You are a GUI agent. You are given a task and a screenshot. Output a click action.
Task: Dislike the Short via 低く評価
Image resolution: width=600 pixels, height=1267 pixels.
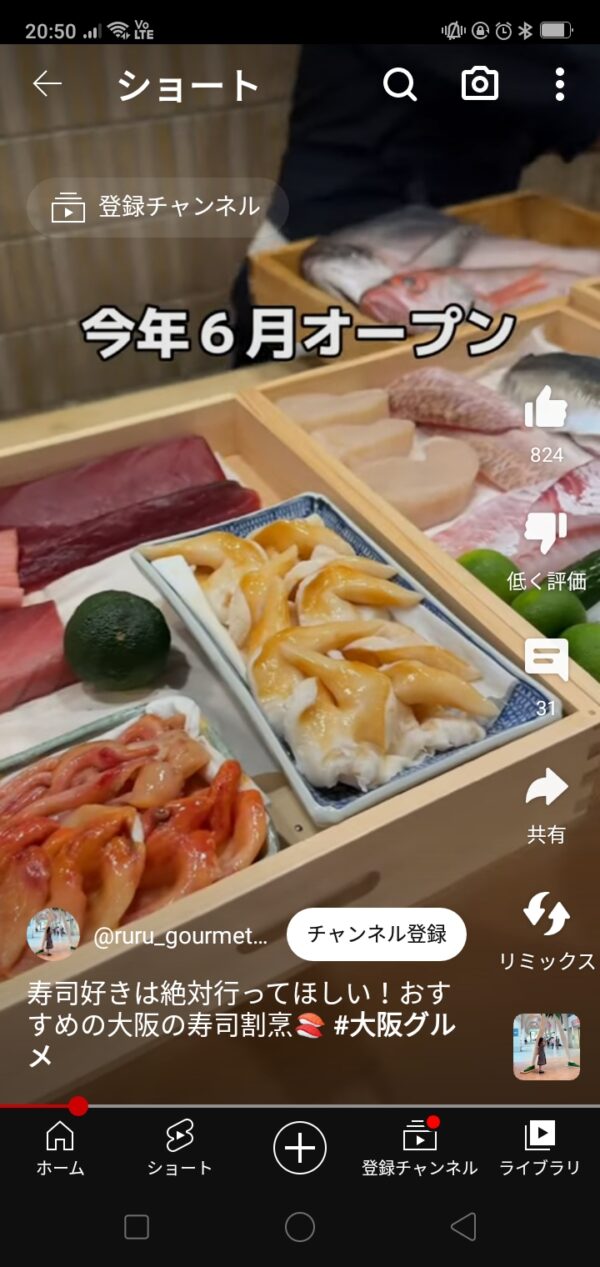(546, 535)
